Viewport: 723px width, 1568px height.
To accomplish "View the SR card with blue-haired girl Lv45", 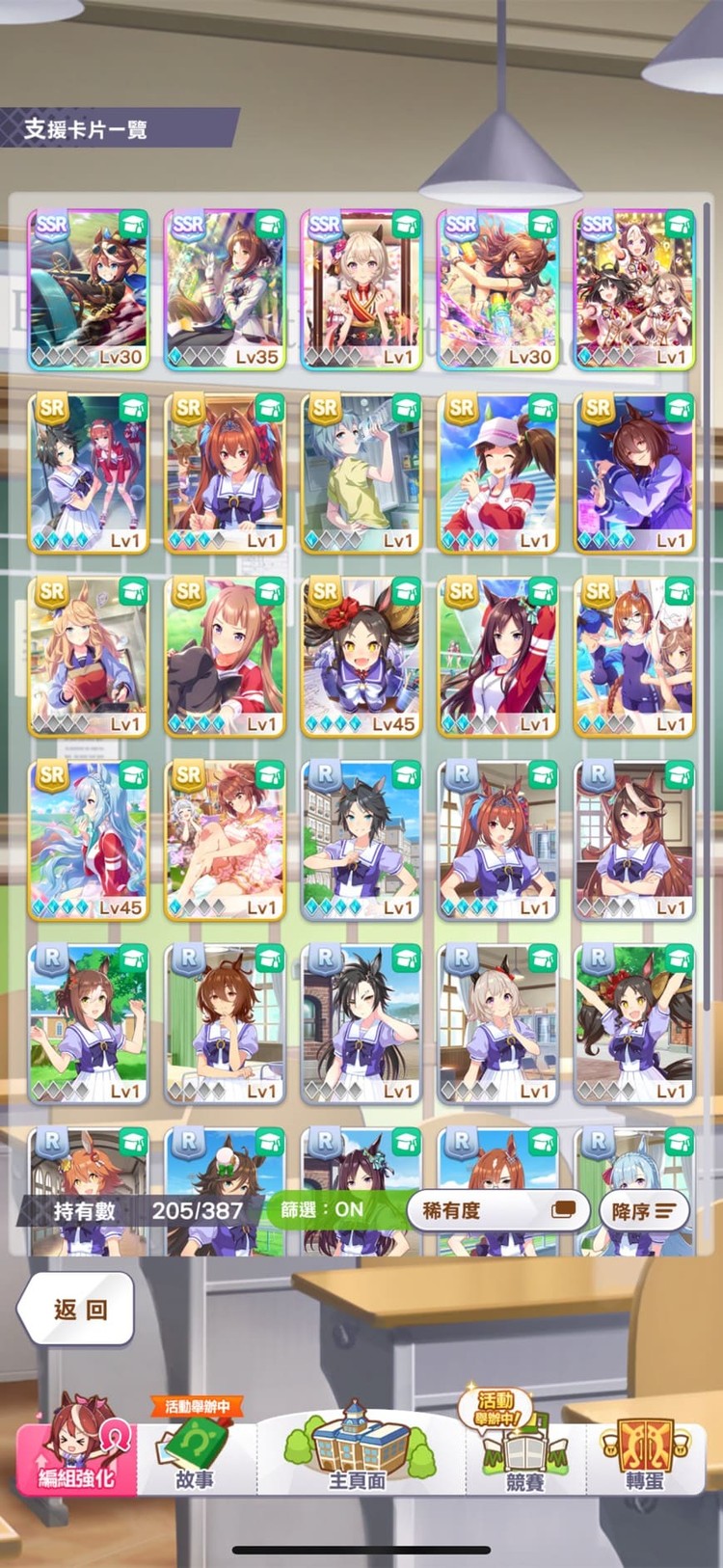I will tap(89, 840).
